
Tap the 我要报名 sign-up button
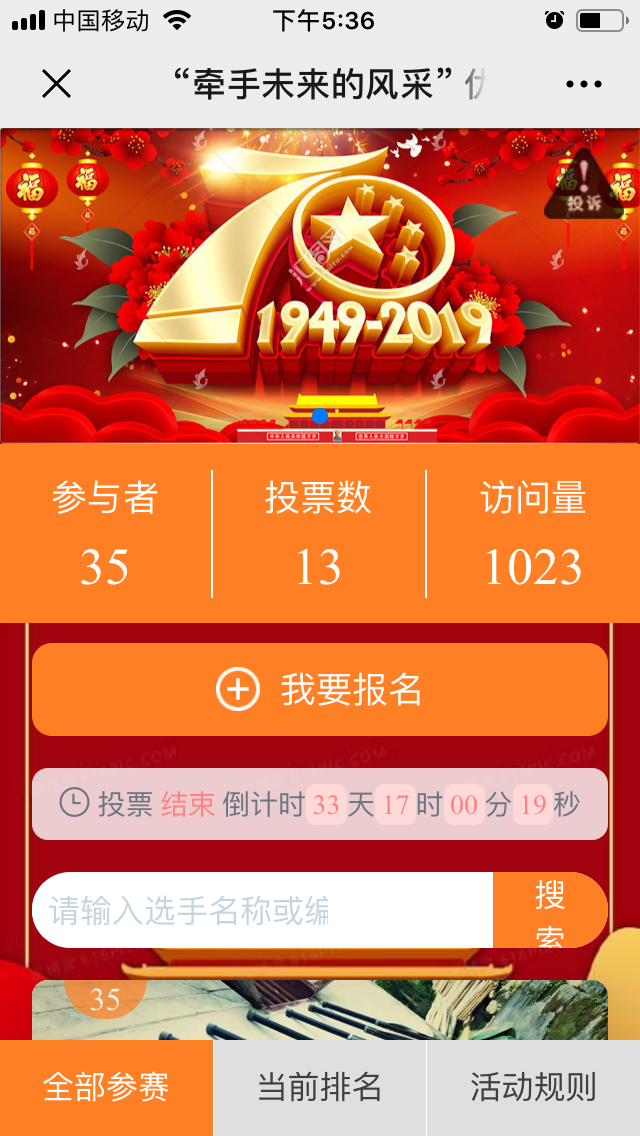pyautogui.click(x=320, y=690)
